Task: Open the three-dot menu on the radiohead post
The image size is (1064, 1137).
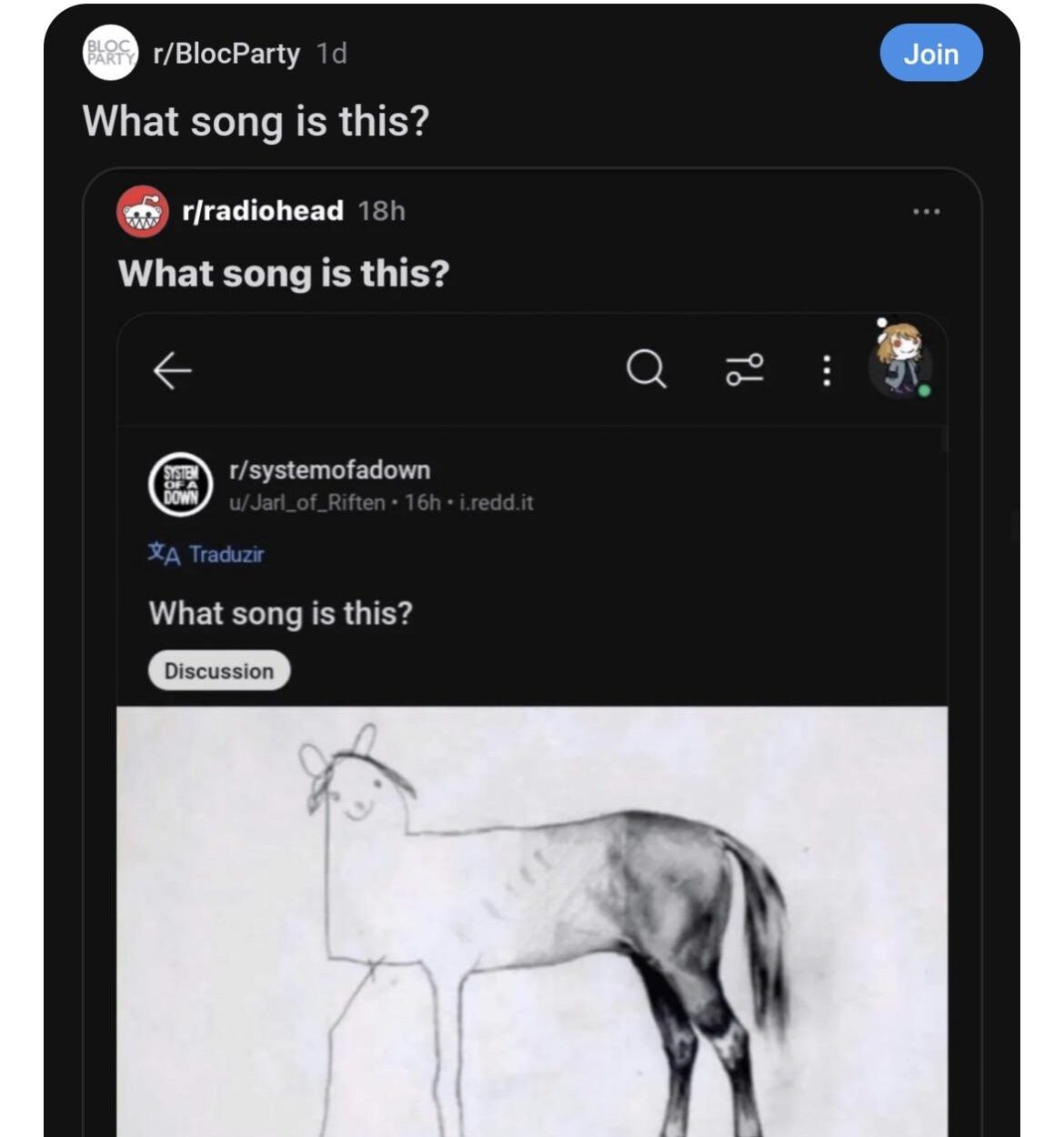Action: [927, 211]
